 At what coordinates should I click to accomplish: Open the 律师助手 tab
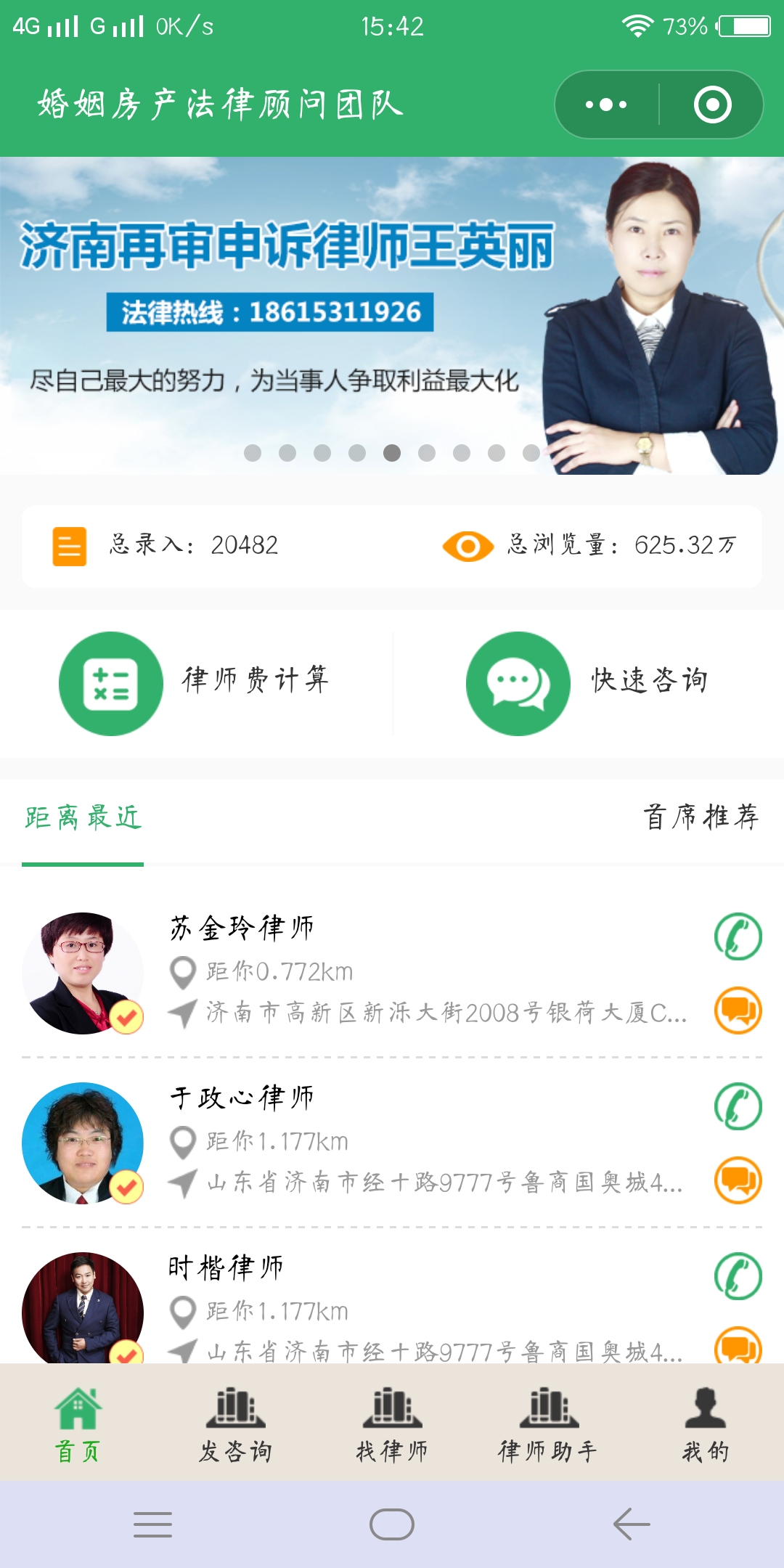[x=549, y=1424]
